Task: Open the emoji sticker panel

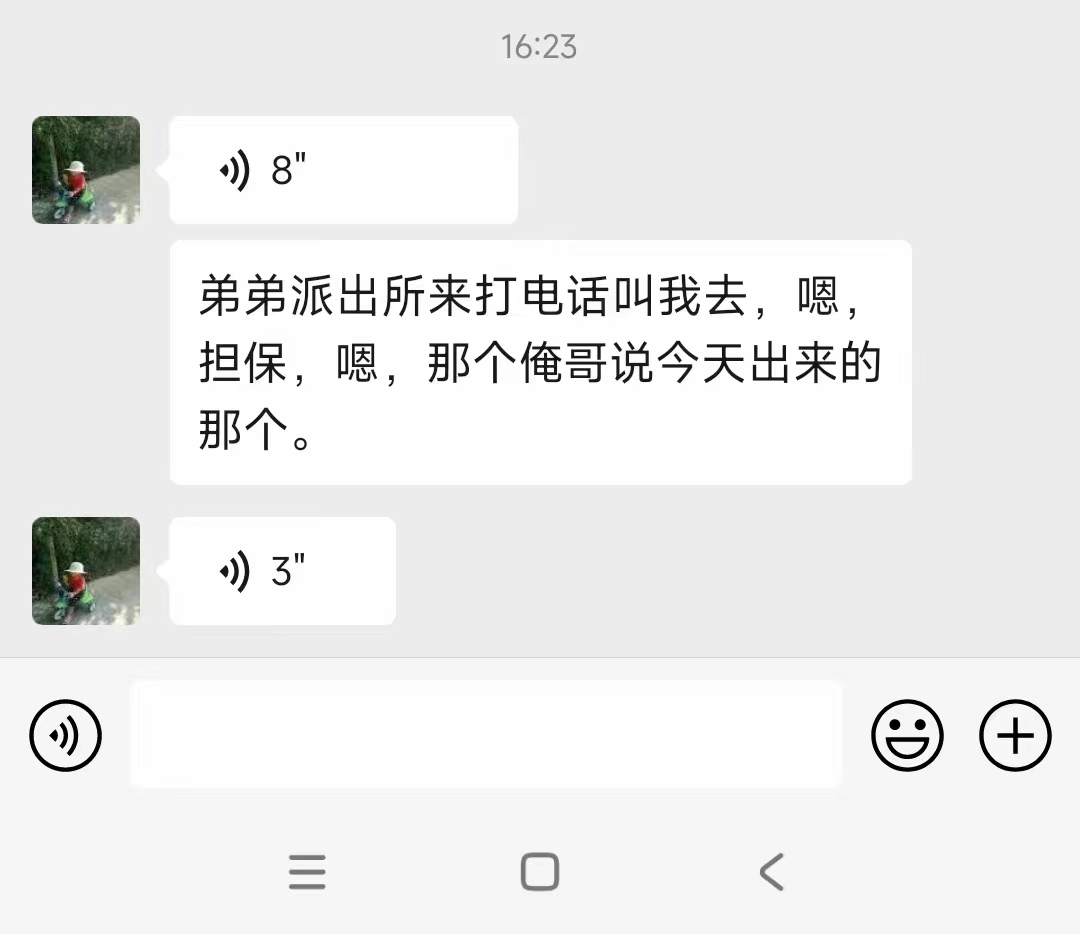Action: pos(907,735)
